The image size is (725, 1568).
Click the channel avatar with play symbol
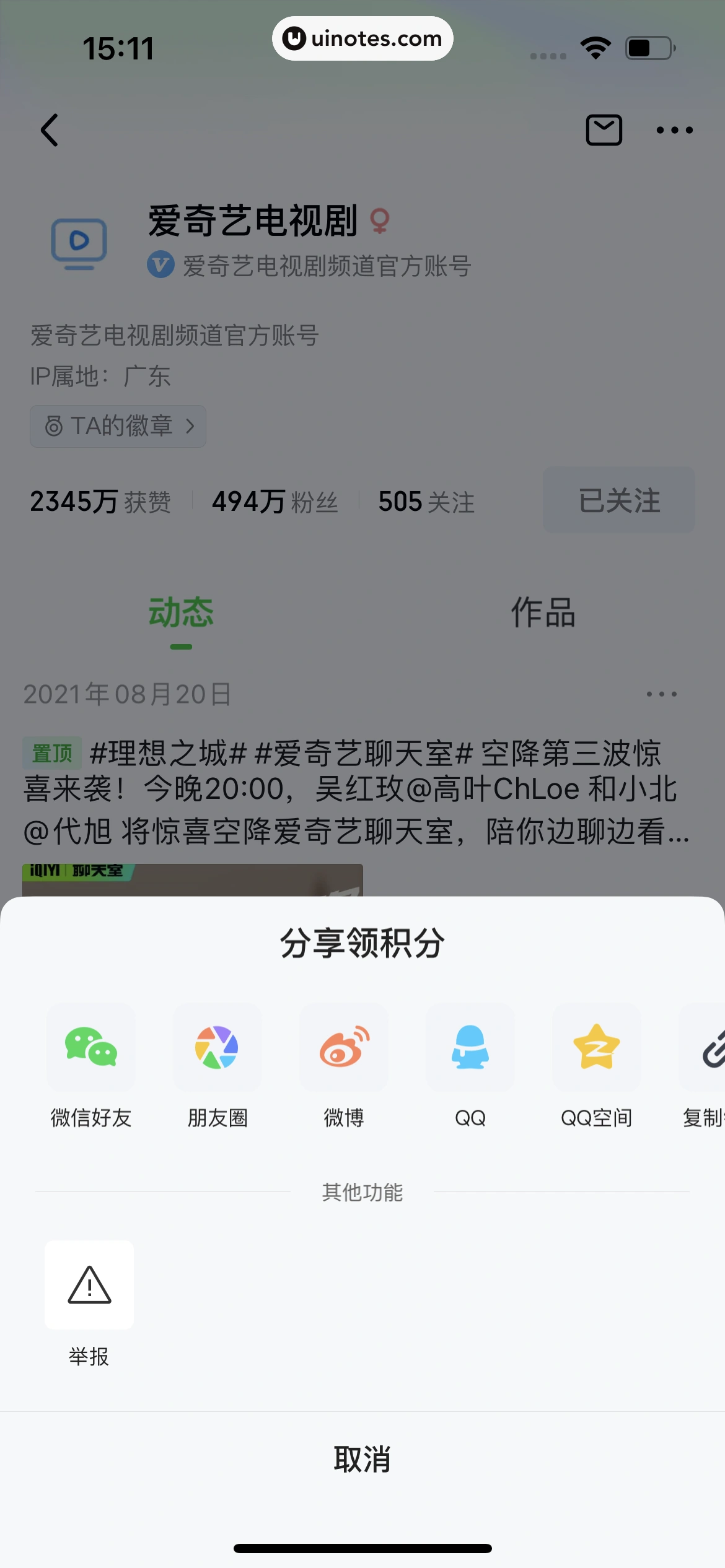(79, 243)
